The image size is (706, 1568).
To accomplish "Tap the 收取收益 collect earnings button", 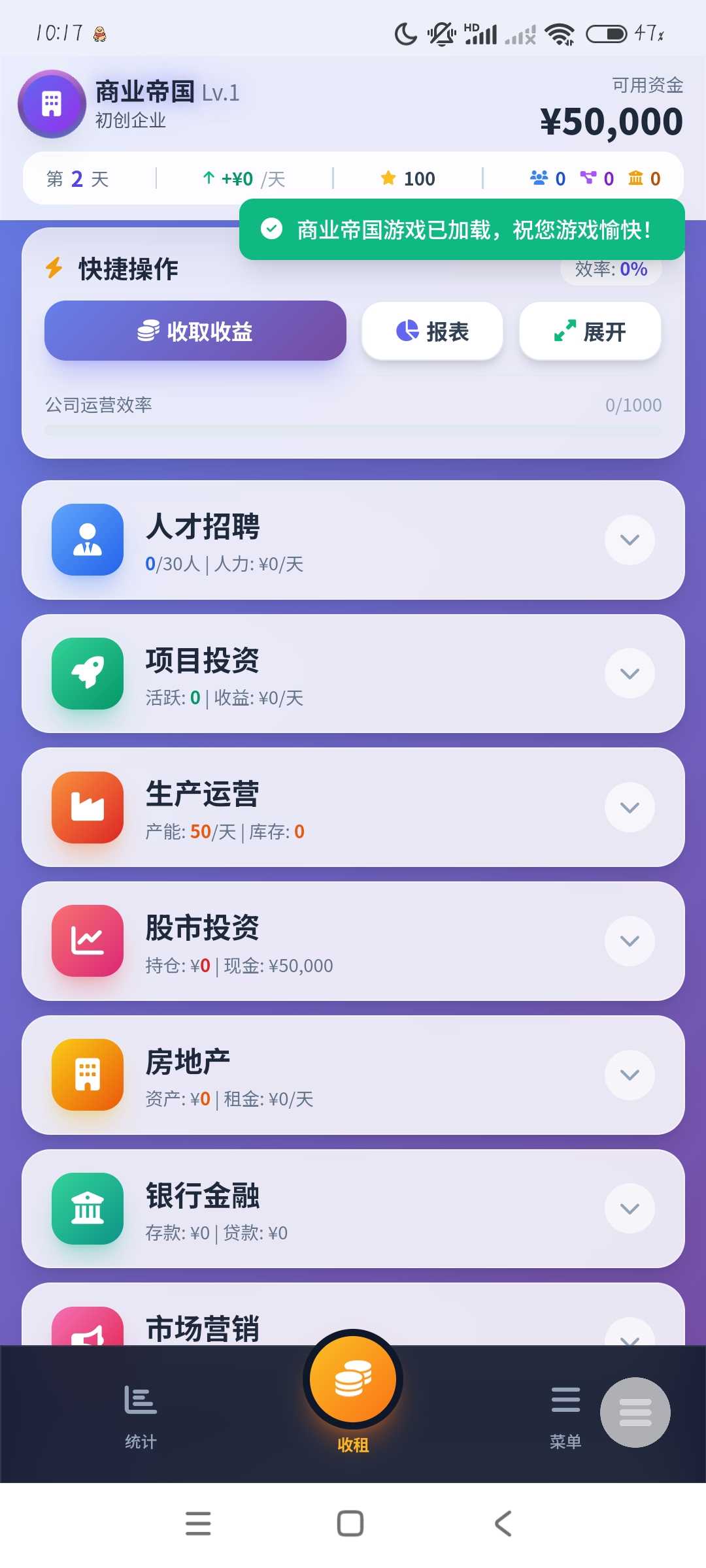I will [195, 331].
